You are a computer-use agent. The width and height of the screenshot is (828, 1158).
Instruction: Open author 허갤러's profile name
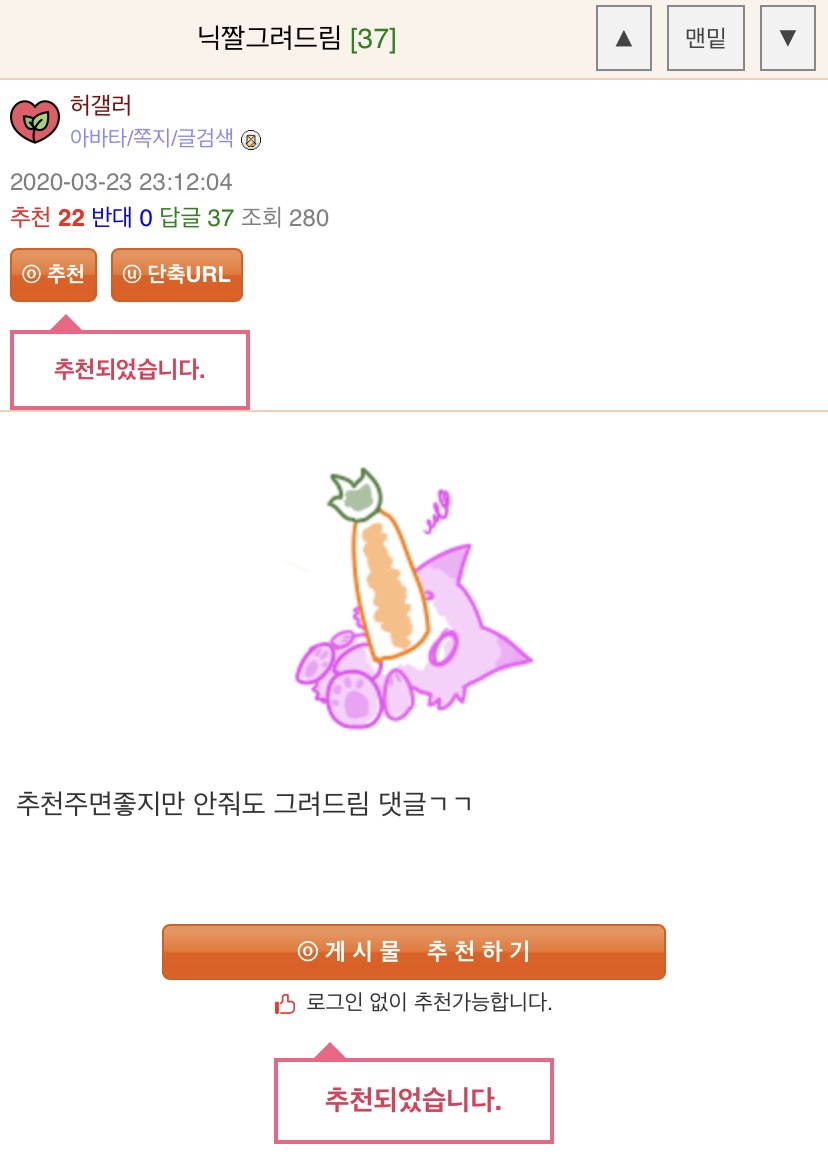[101, 105]
